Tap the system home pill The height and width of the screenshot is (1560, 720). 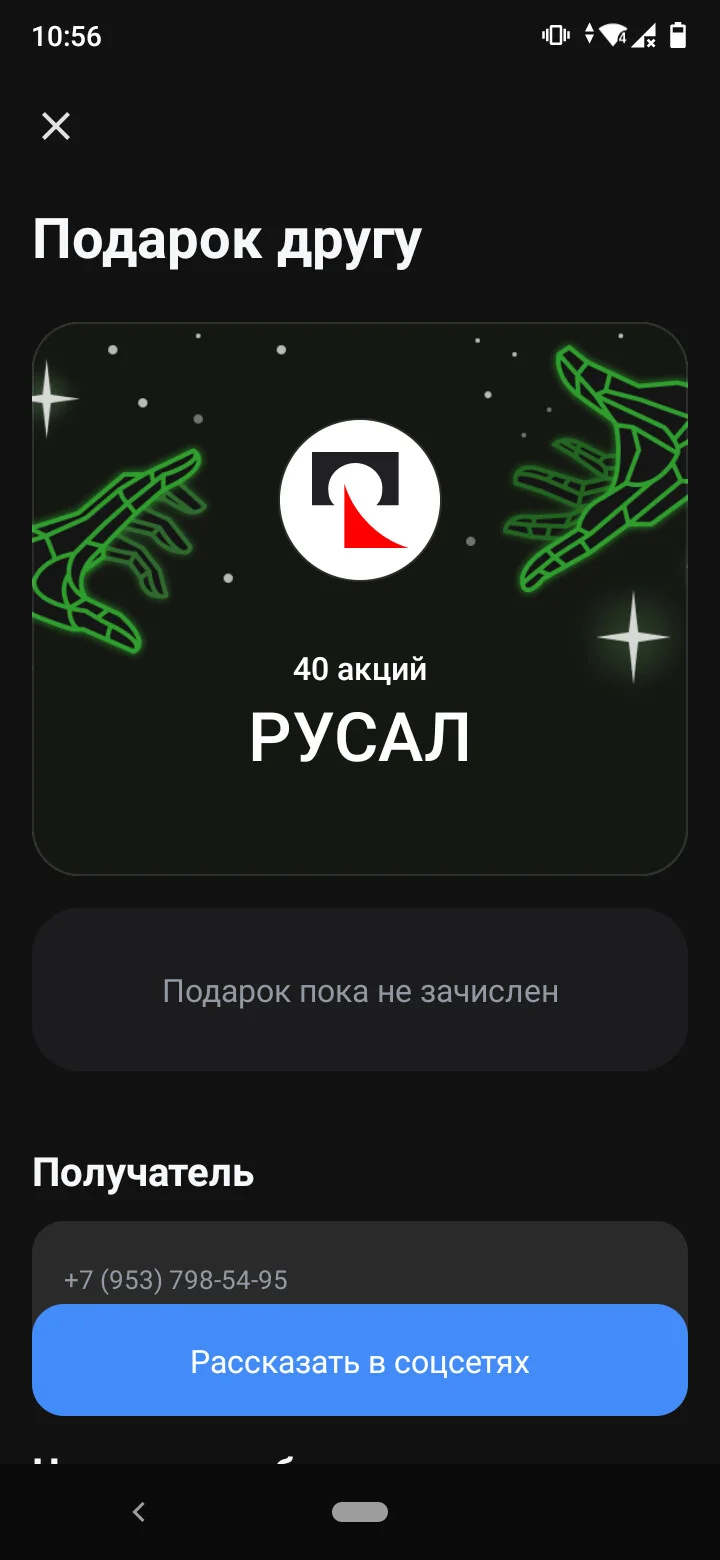pos(360,1512)
